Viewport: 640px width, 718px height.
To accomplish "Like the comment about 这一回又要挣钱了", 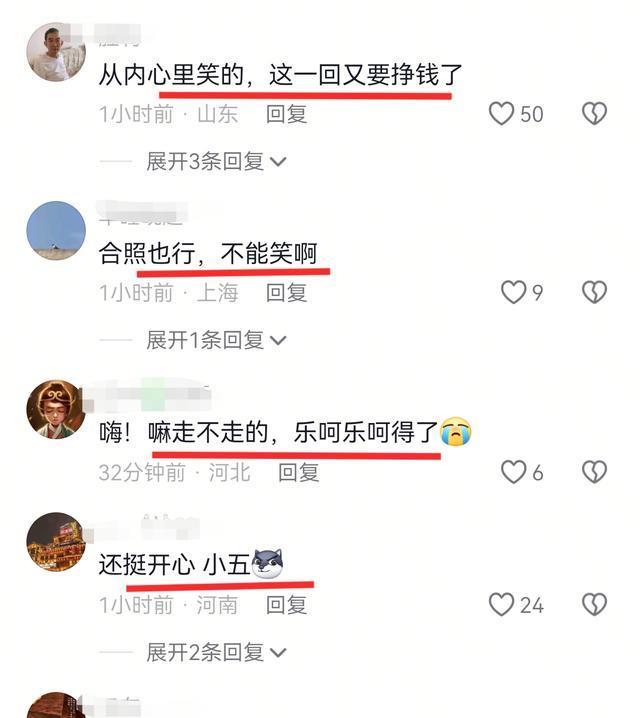I will pos(501,114).
